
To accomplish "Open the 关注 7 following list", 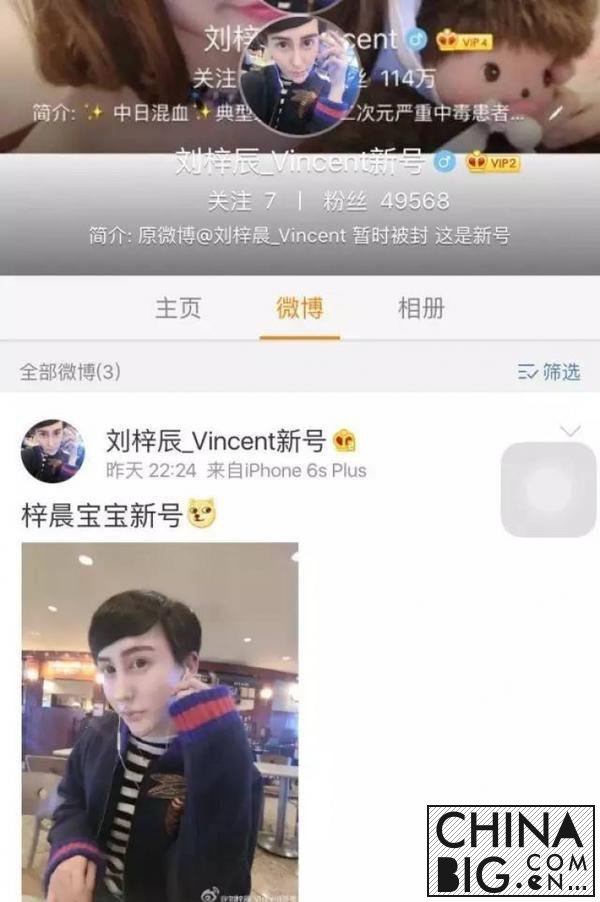I will click(241, 200).
